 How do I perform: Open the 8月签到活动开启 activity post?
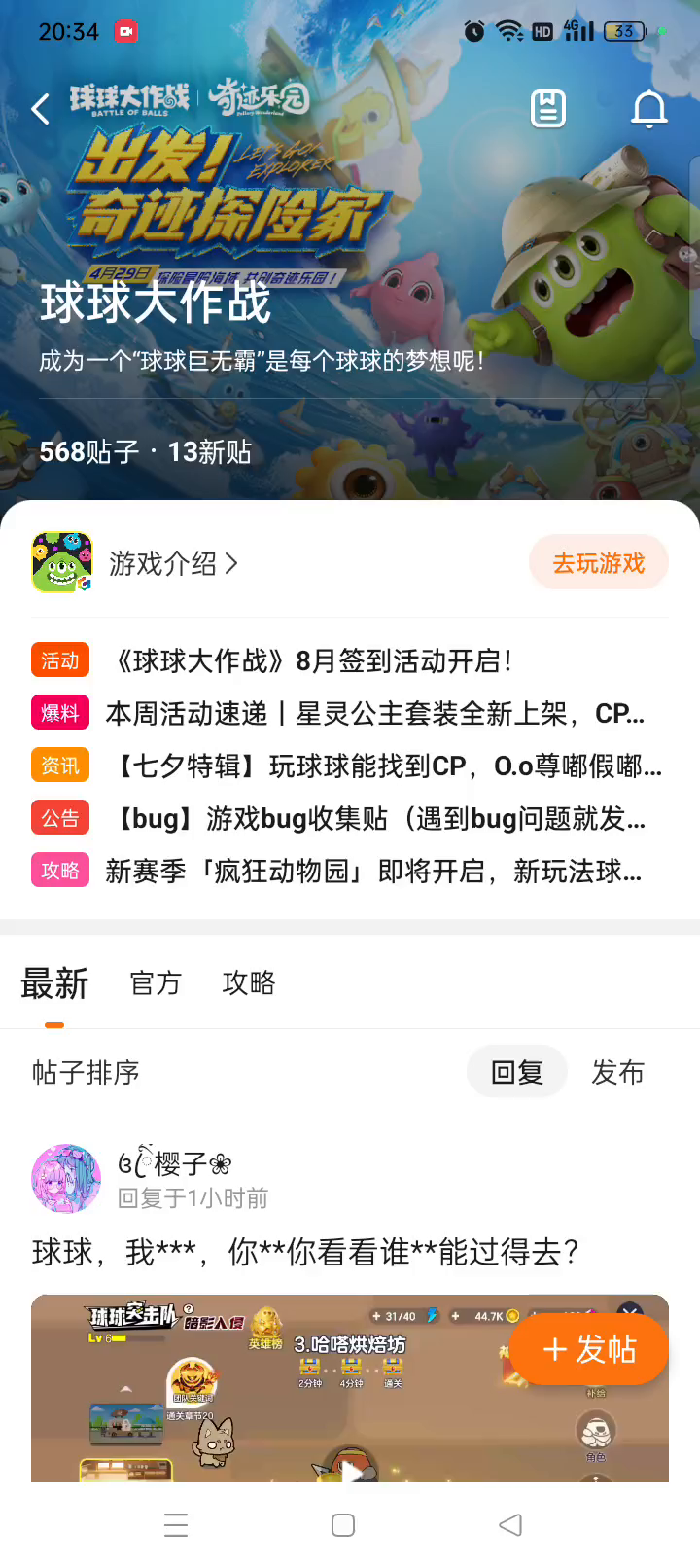point(313,661)
